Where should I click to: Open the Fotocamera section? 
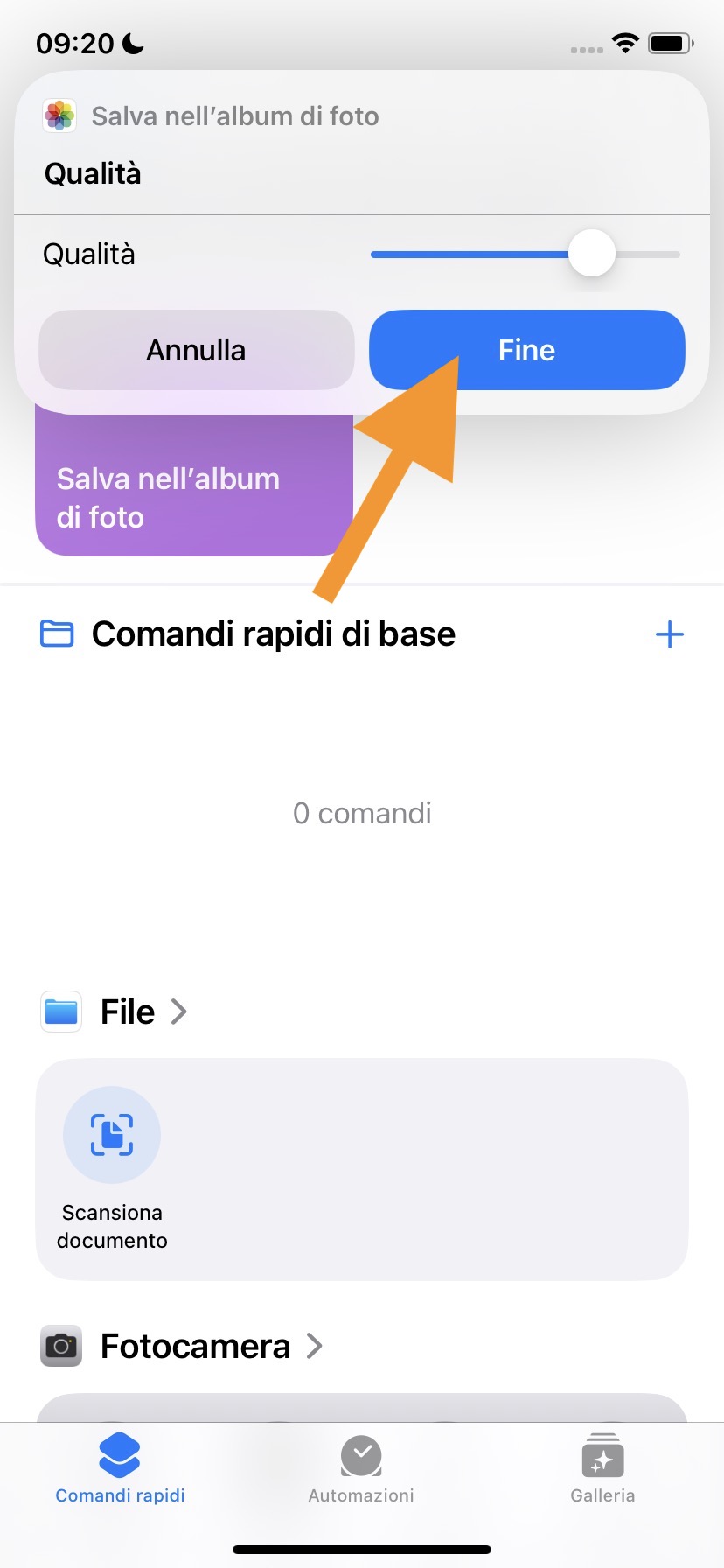coord(194,1346)
